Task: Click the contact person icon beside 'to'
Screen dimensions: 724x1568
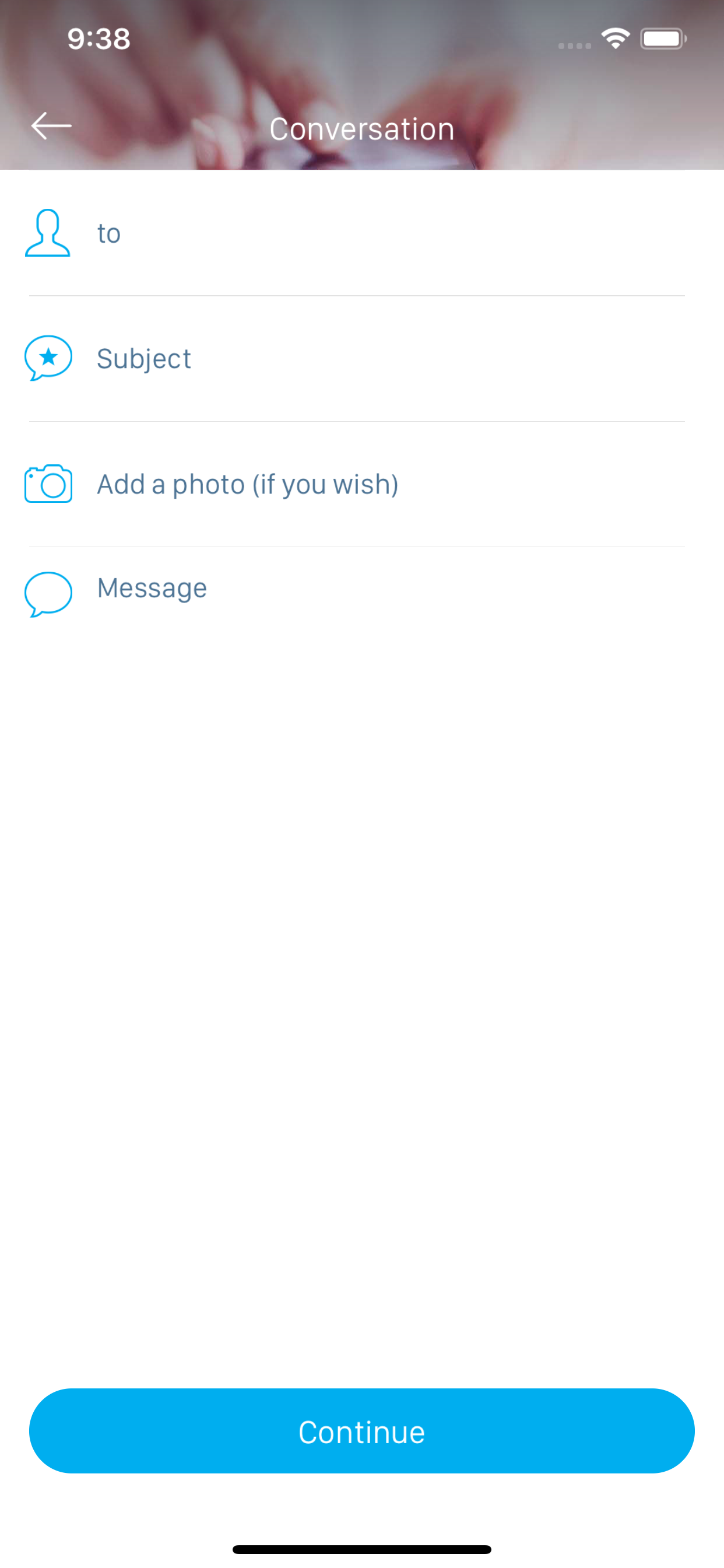Action: point(48,235)
